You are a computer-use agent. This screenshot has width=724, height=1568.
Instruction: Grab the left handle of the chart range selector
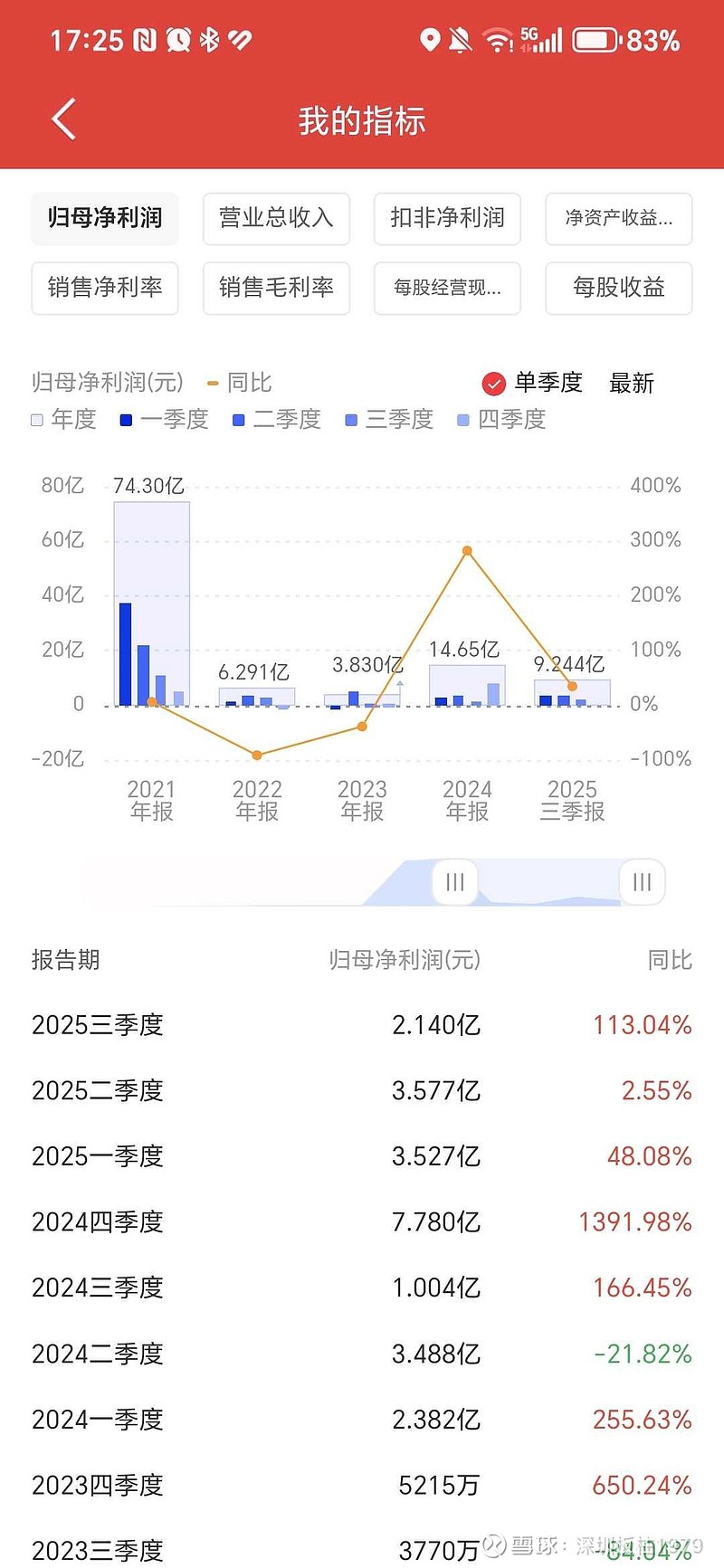point(454,881)
